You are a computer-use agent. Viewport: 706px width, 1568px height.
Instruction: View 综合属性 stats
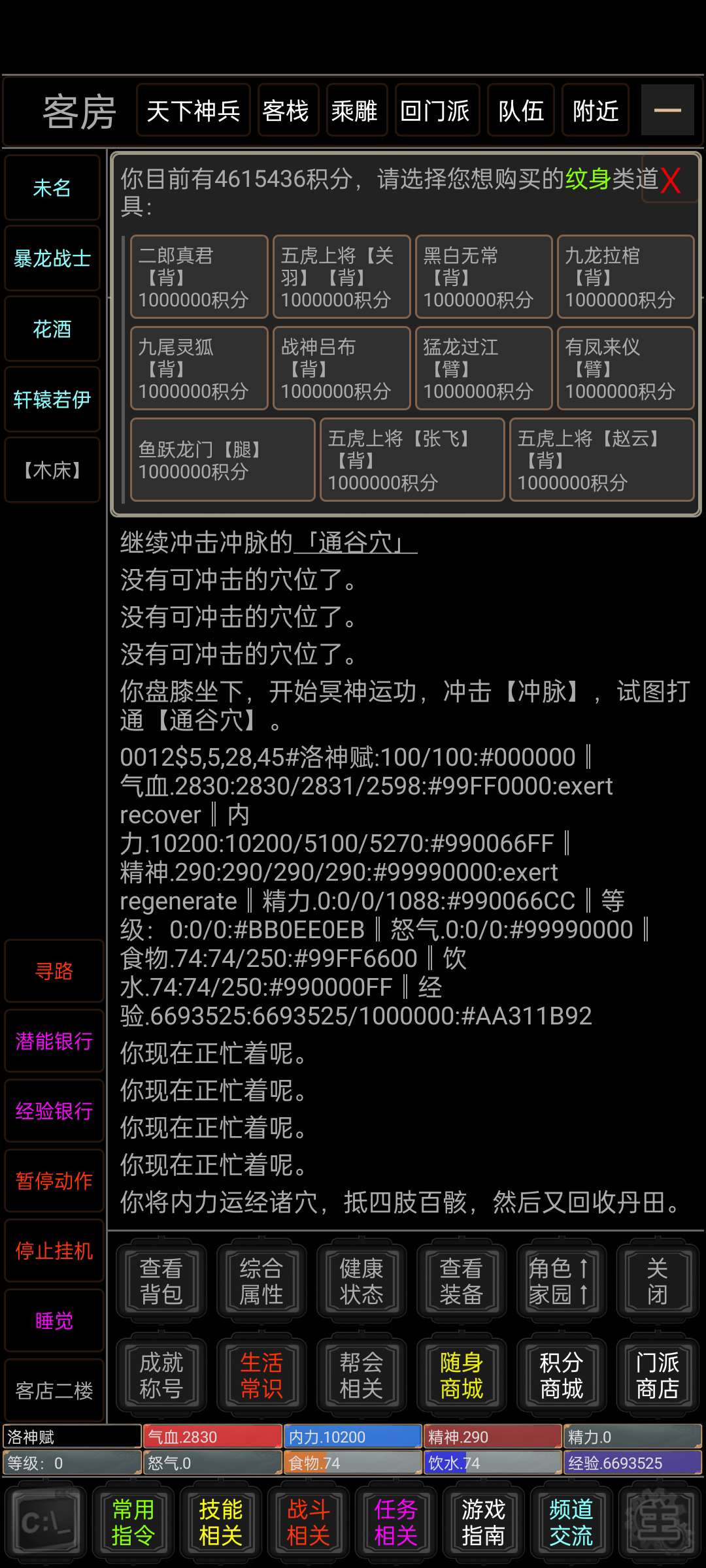(x=261, y=1281)
